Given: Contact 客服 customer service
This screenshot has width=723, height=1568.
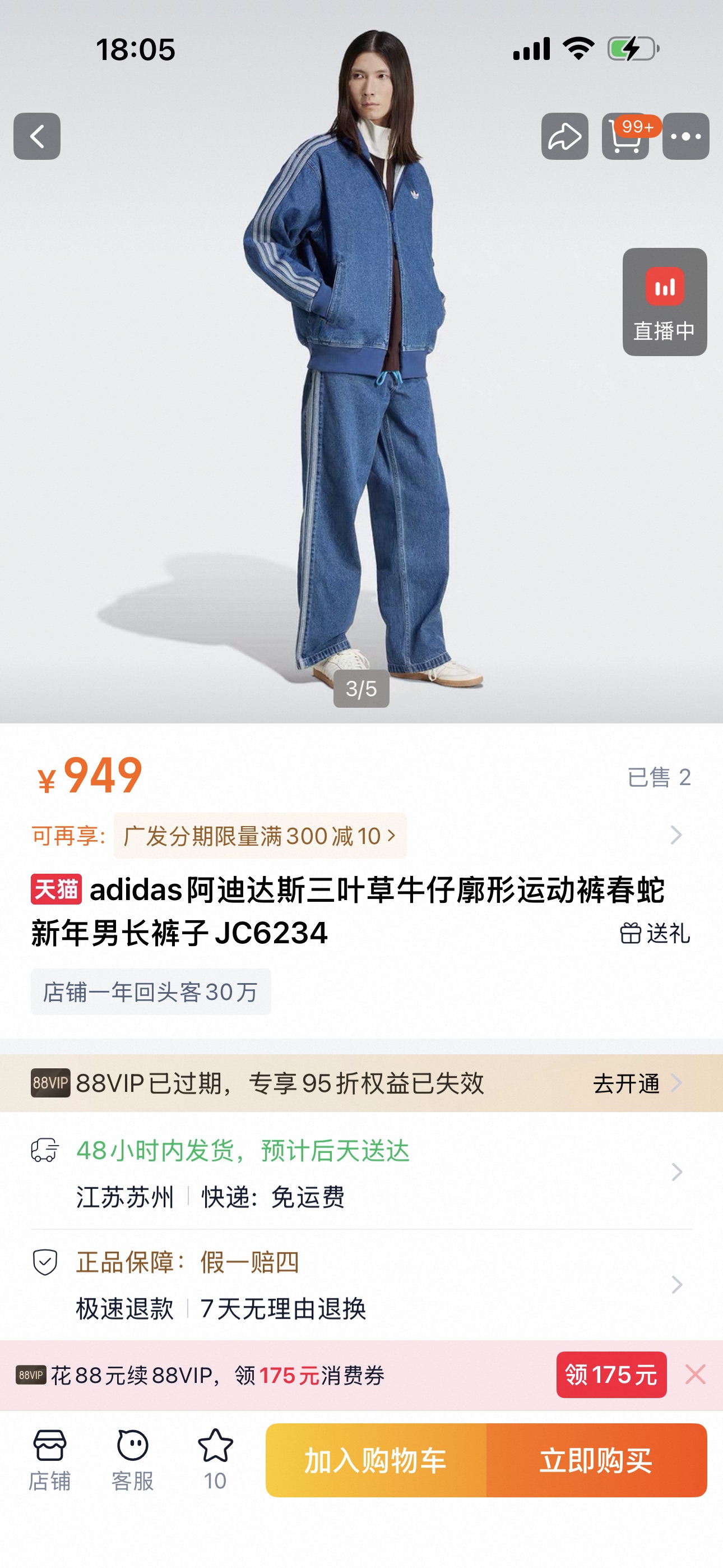Looking at the screenshot, I should (132, 1460).
